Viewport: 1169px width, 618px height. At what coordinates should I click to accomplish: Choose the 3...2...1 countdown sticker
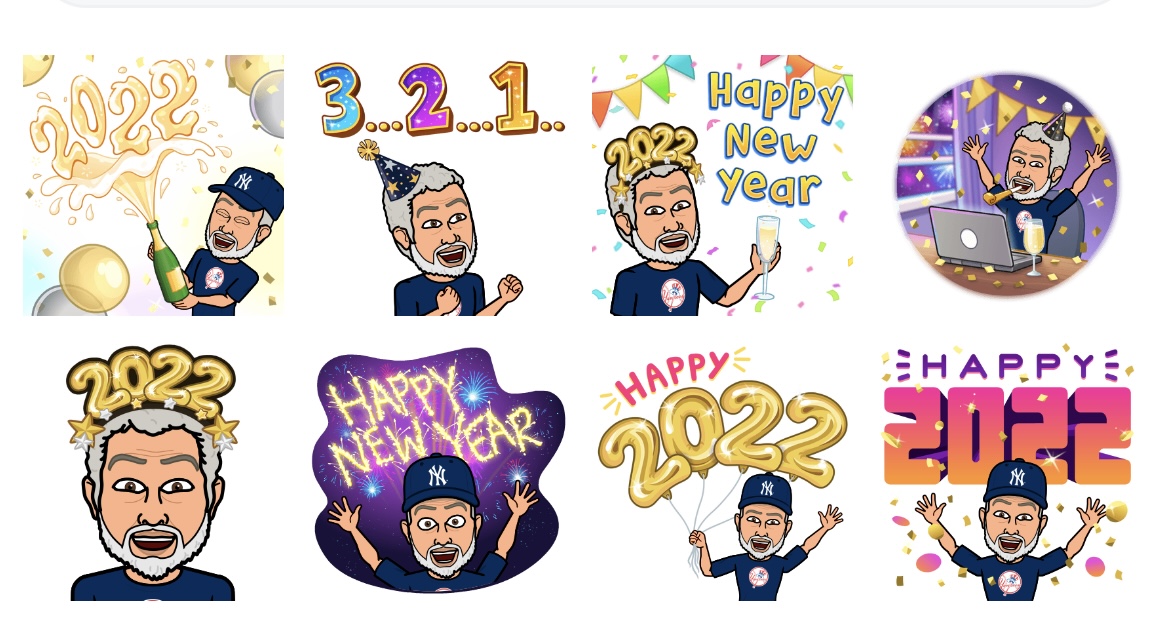[438, 186]
